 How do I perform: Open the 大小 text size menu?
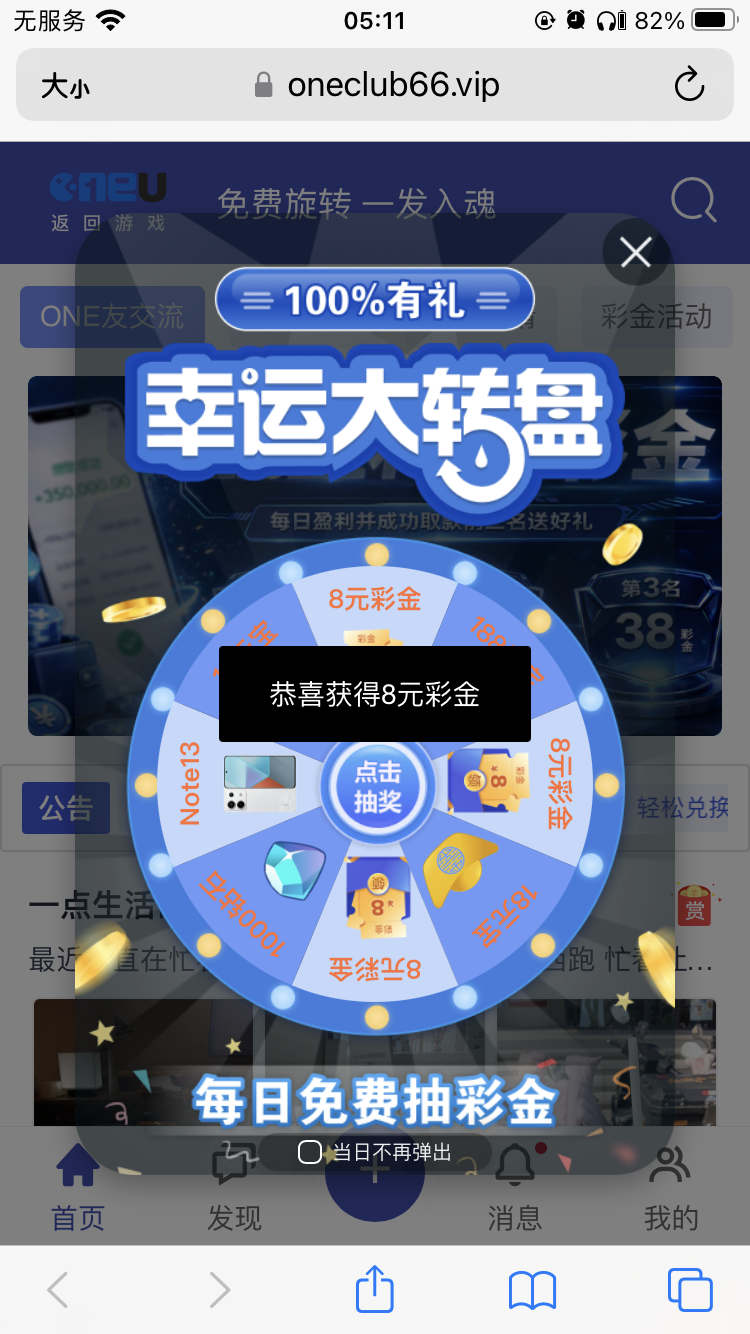point(63,85)
